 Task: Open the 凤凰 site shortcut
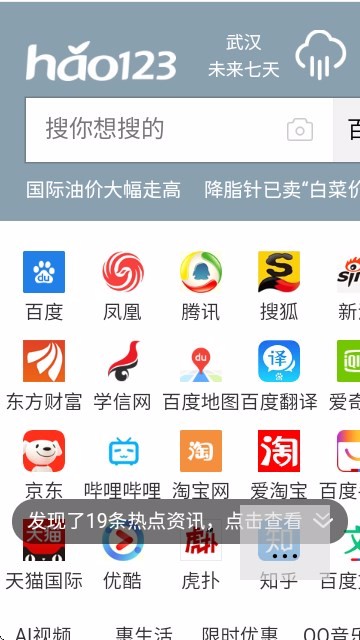coord(122,286)
